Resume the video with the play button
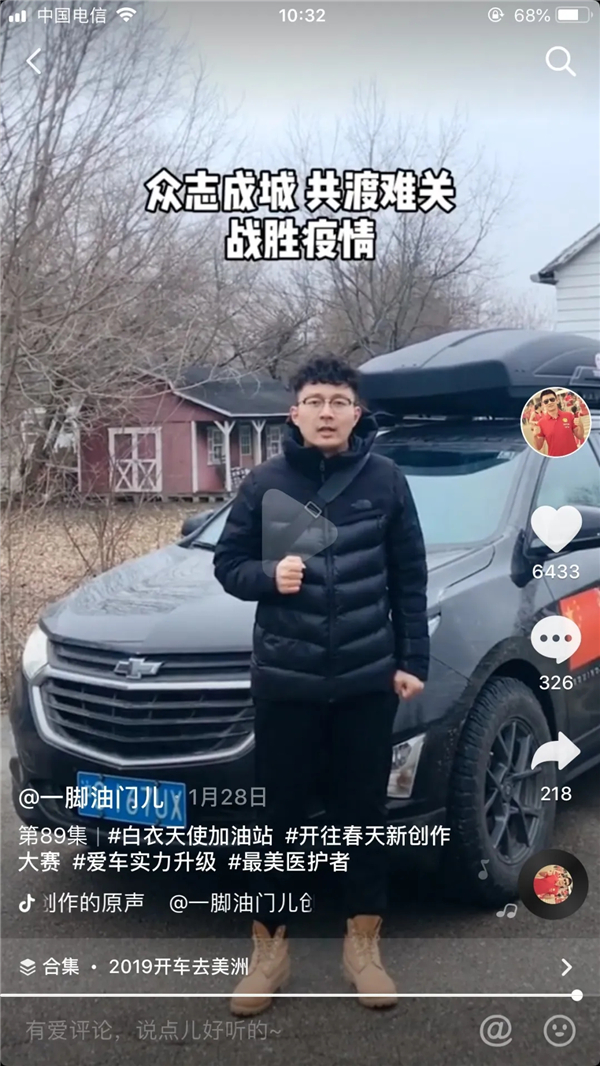The width and height of the screenshot is (600, 1066). (x=298, y=530)
